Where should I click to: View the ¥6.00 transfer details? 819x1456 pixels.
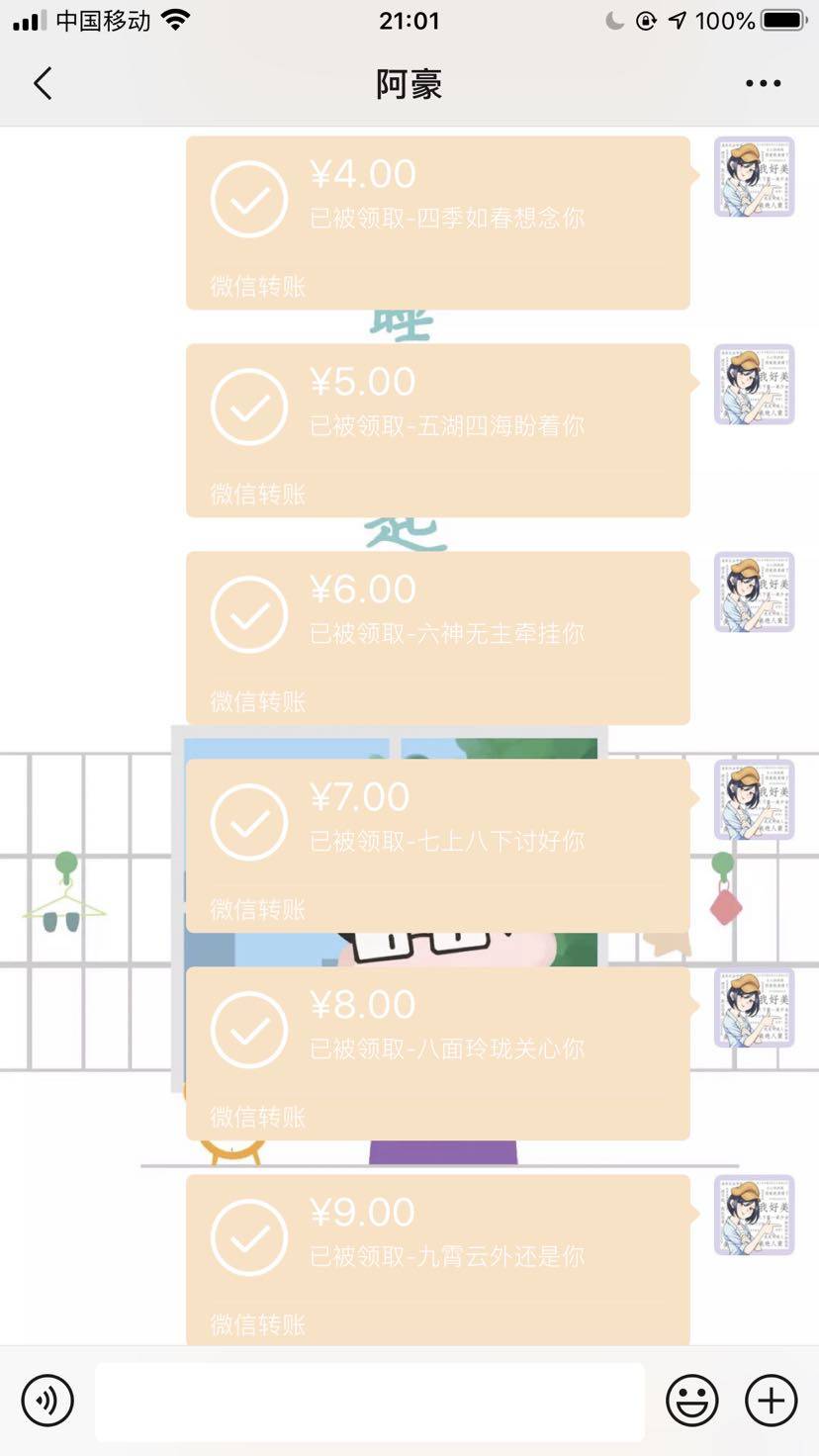(437, 638)
